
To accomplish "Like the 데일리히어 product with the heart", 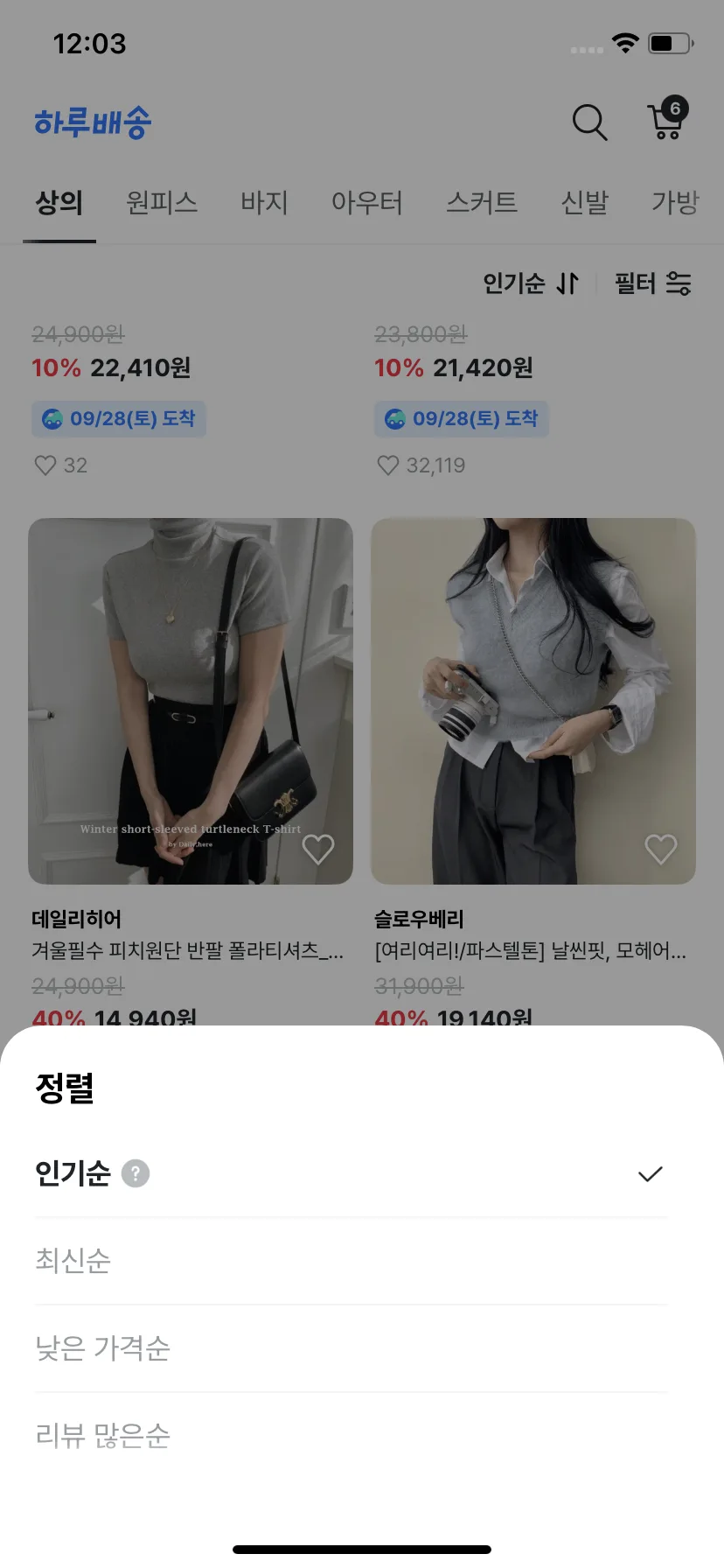I will [x=318, y=849].
